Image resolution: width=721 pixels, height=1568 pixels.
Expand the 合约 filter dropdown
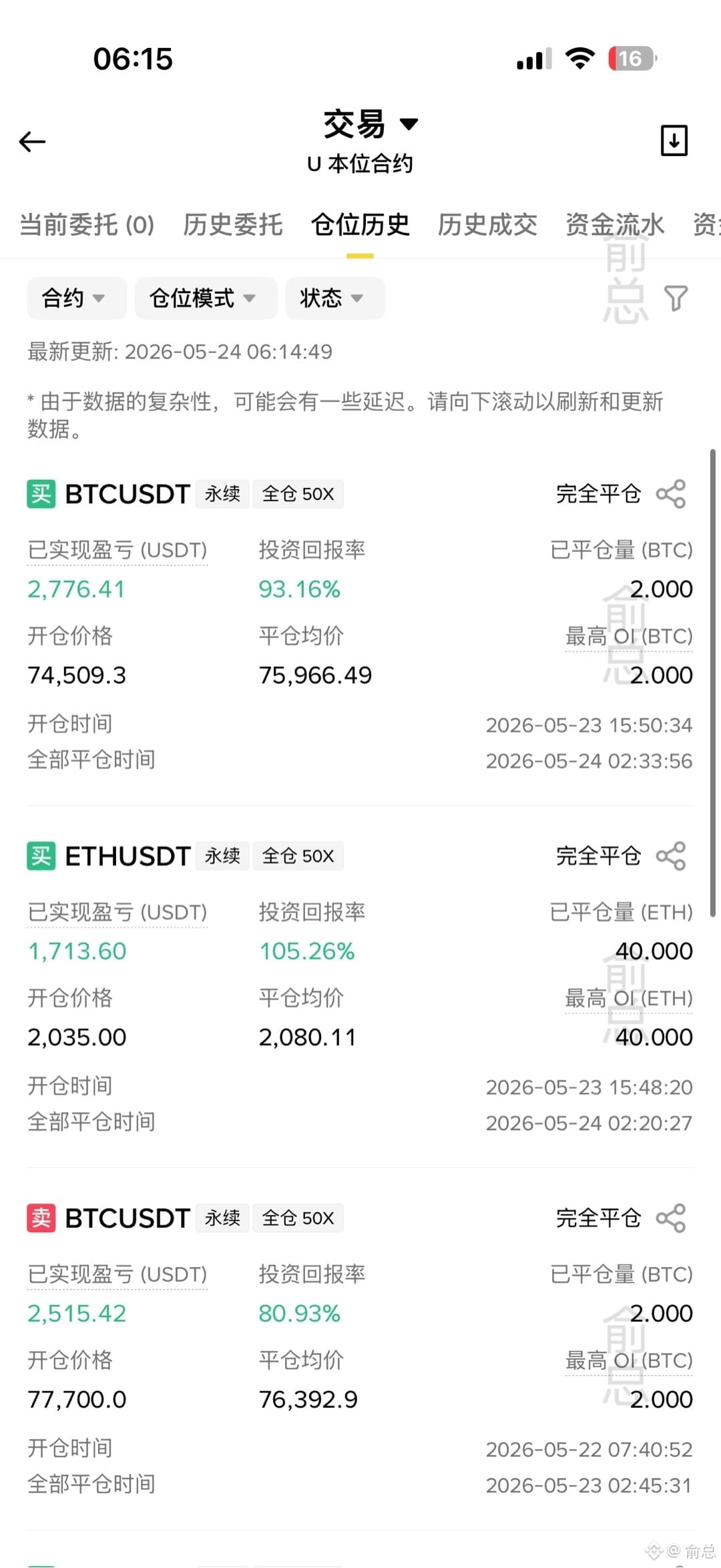pos(76,298)
